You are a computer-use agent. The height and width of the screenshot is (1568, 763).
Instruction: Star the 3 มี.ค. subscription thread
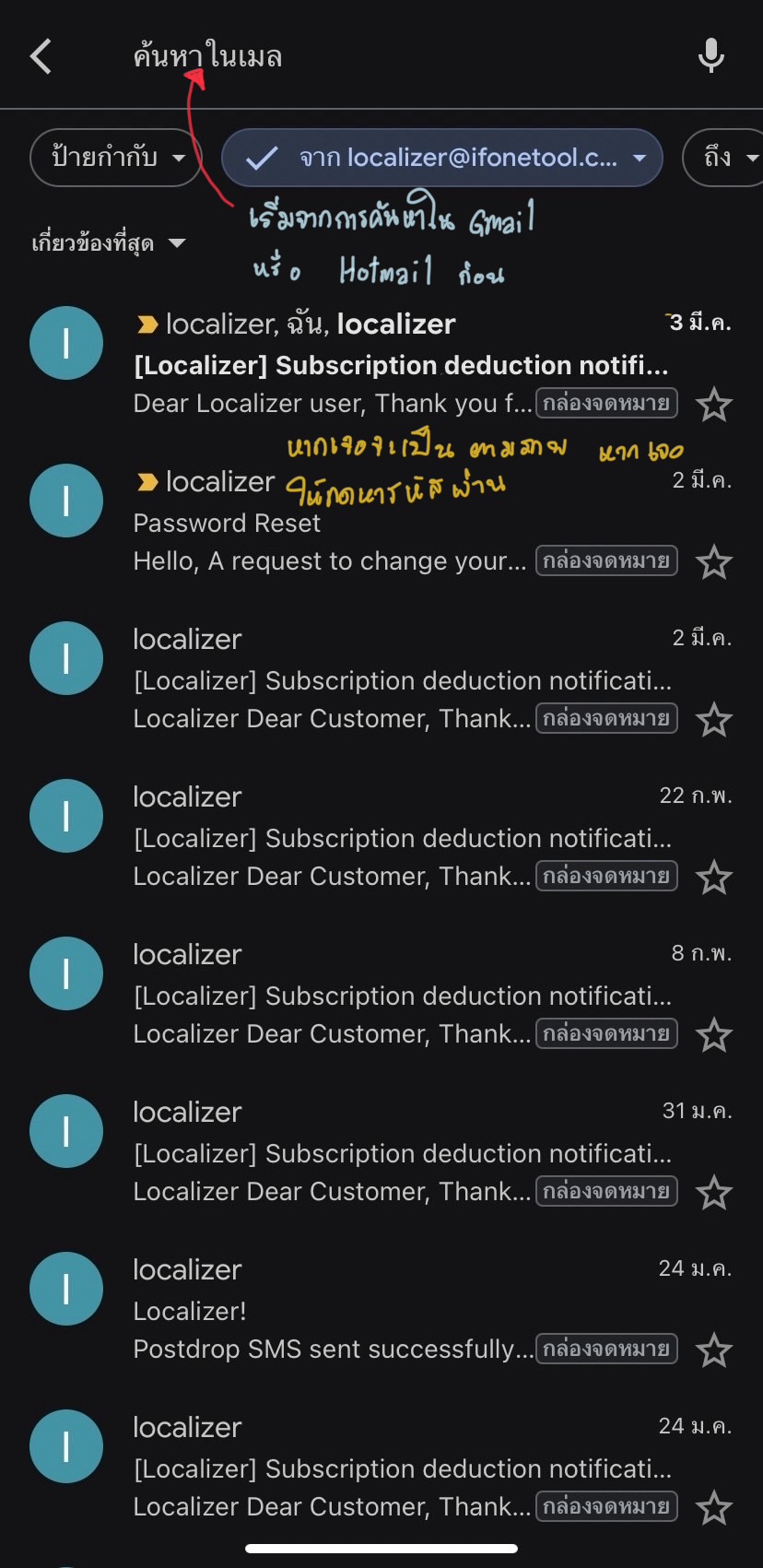coord(714,405)
